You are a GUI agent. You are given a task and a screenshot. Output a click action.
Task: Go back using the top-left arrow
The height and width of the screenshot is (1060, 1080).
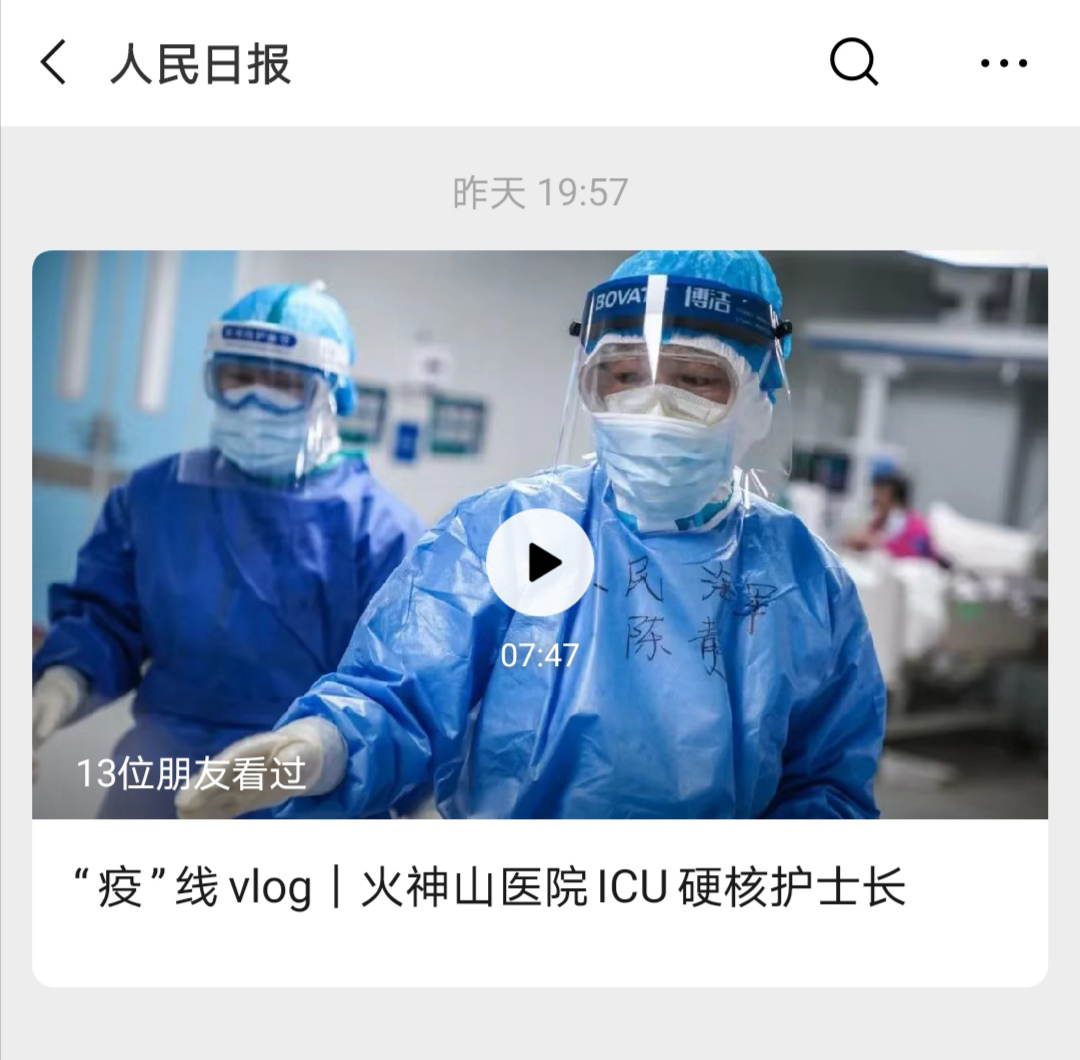54,63
